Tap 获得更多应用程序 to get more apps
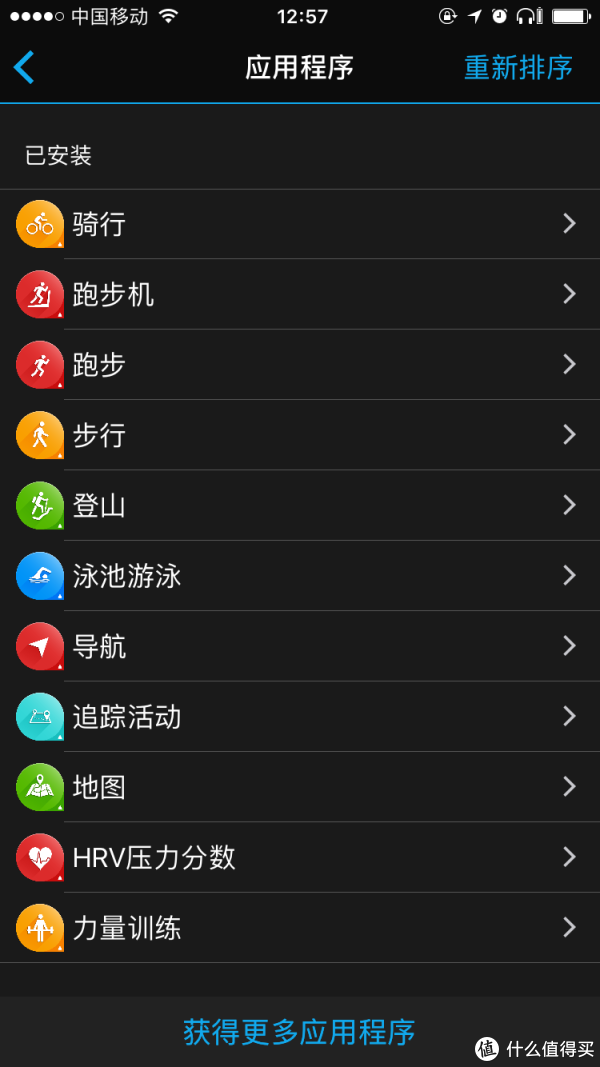This screenshot has width=600, height=1067. [299, 1032]
